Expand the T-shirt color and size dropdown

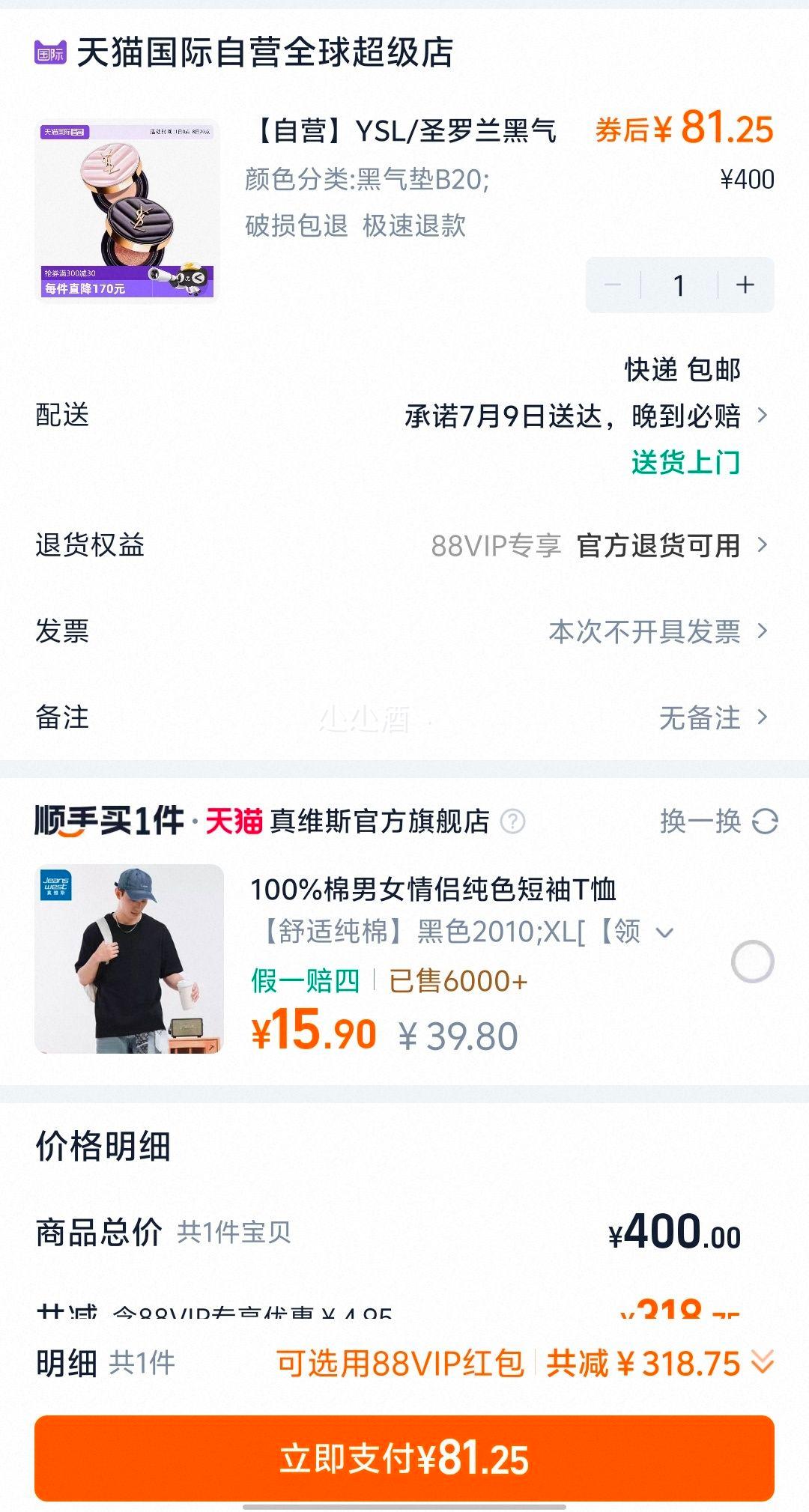664,932
